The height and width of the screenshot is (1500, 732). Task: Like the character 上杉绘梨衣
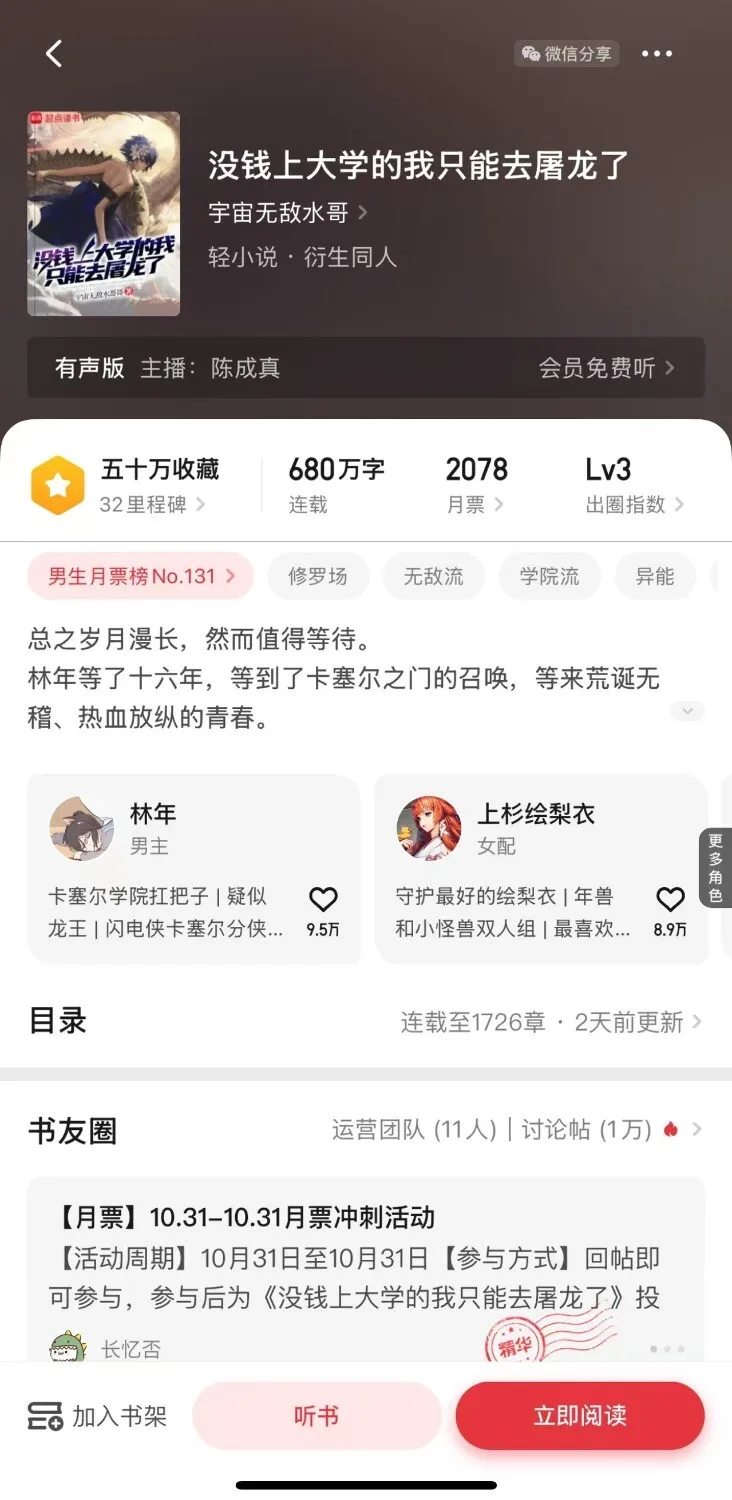click(669, 900)
